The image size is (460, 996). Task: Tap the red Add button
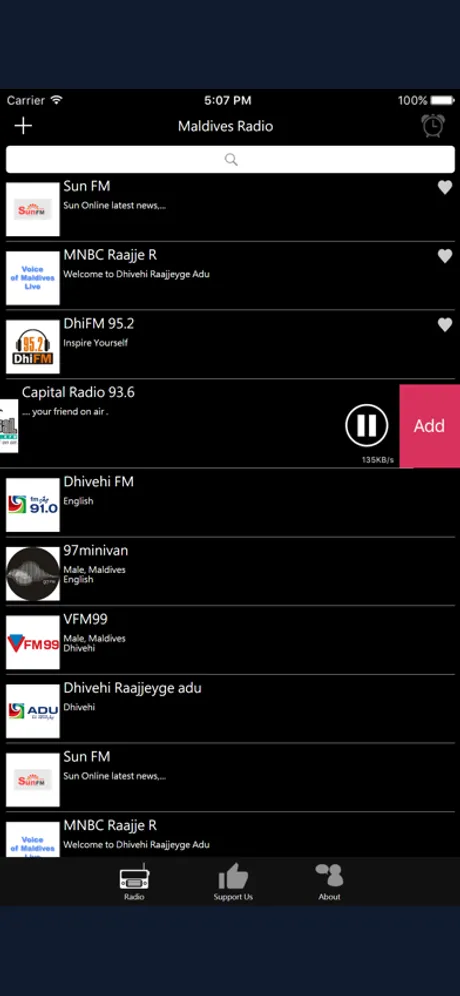tap(430, 426)
